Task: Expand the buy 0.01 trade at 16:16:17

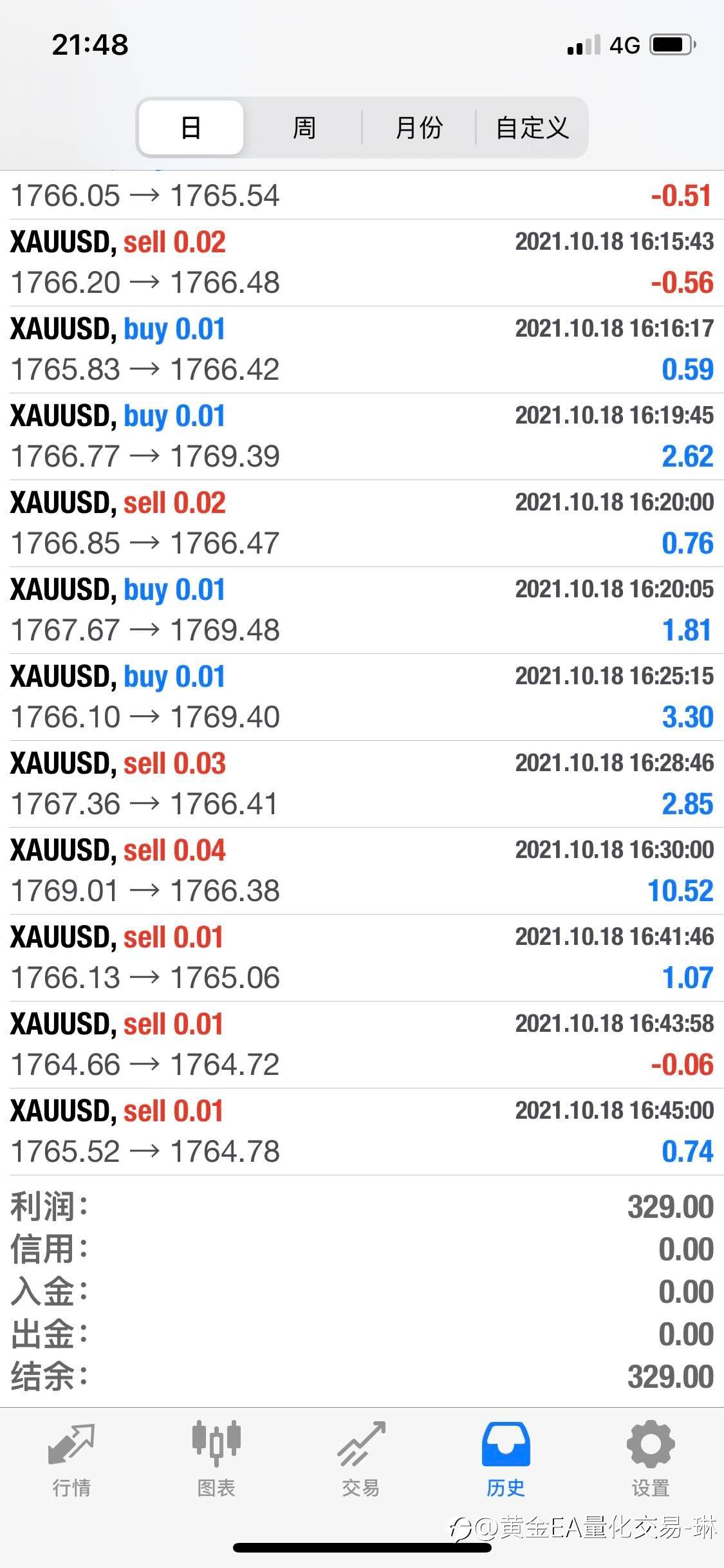Action: (x=362, y=350)
